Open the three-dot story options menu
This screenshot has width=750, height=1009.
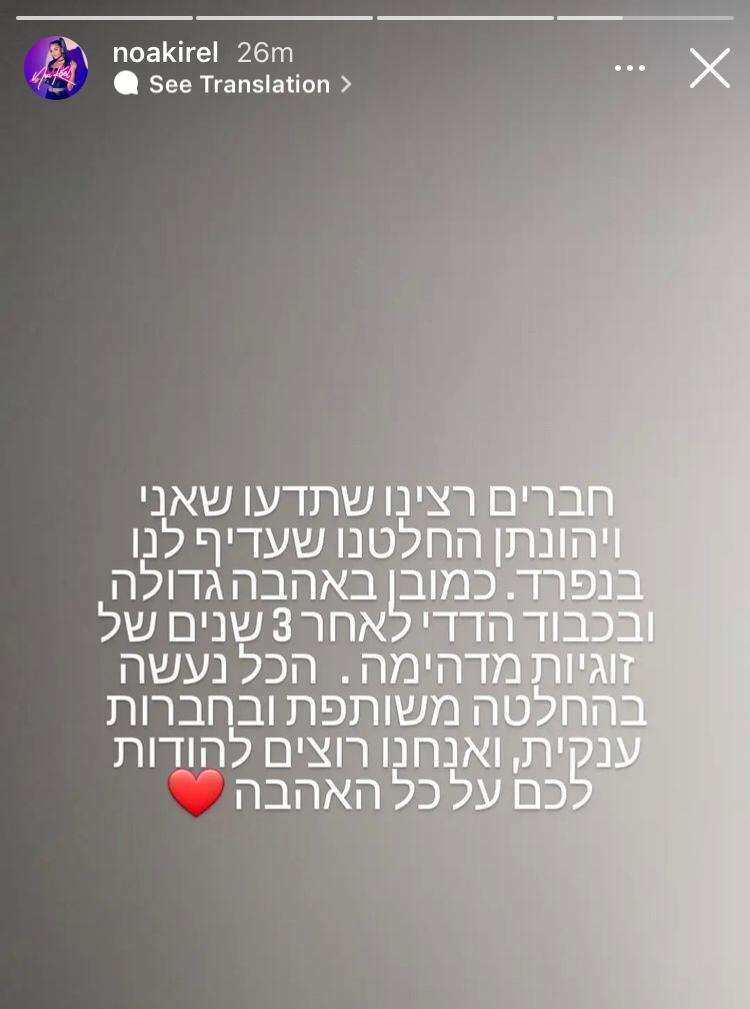[x=629, y=68]
